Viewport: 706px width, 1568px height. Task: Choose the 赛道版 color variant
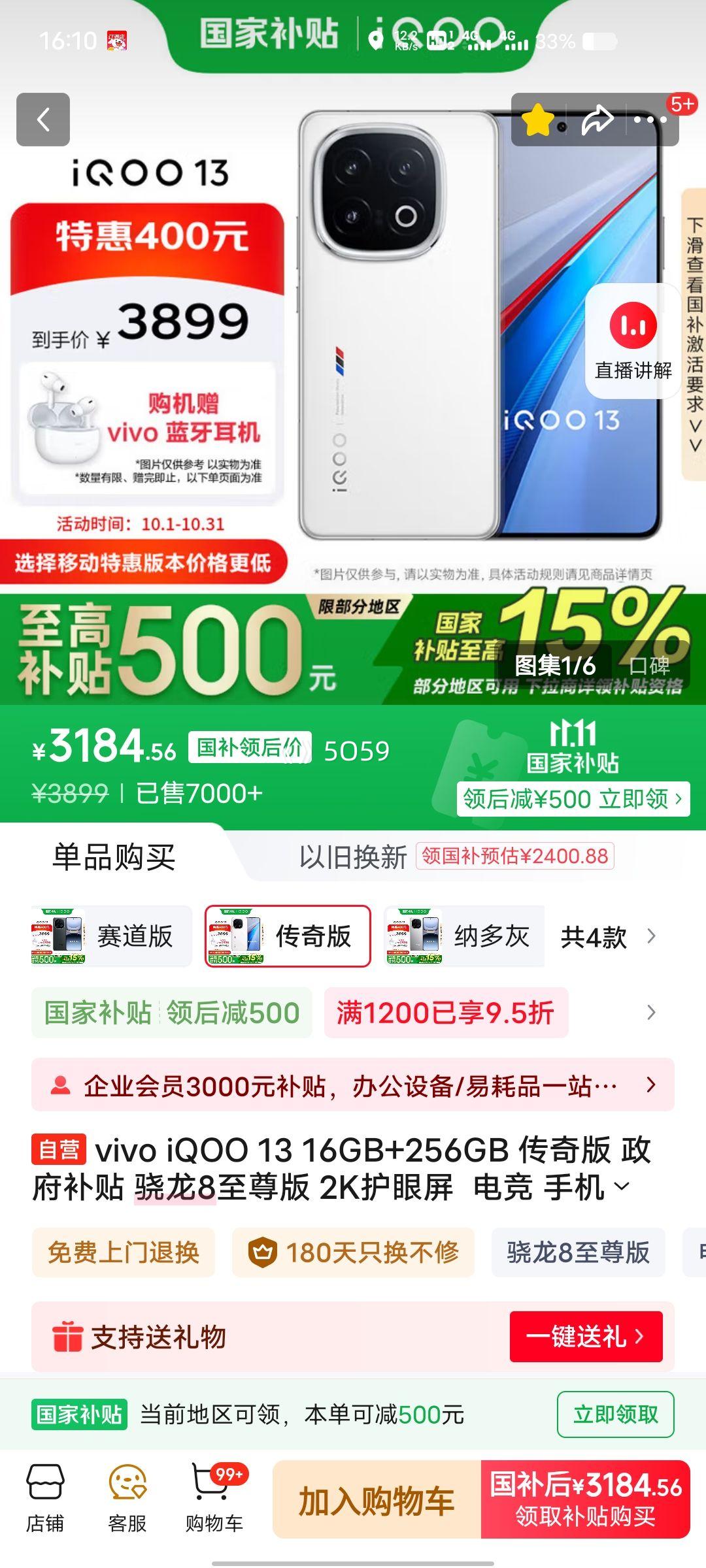(x=111, y=936)
